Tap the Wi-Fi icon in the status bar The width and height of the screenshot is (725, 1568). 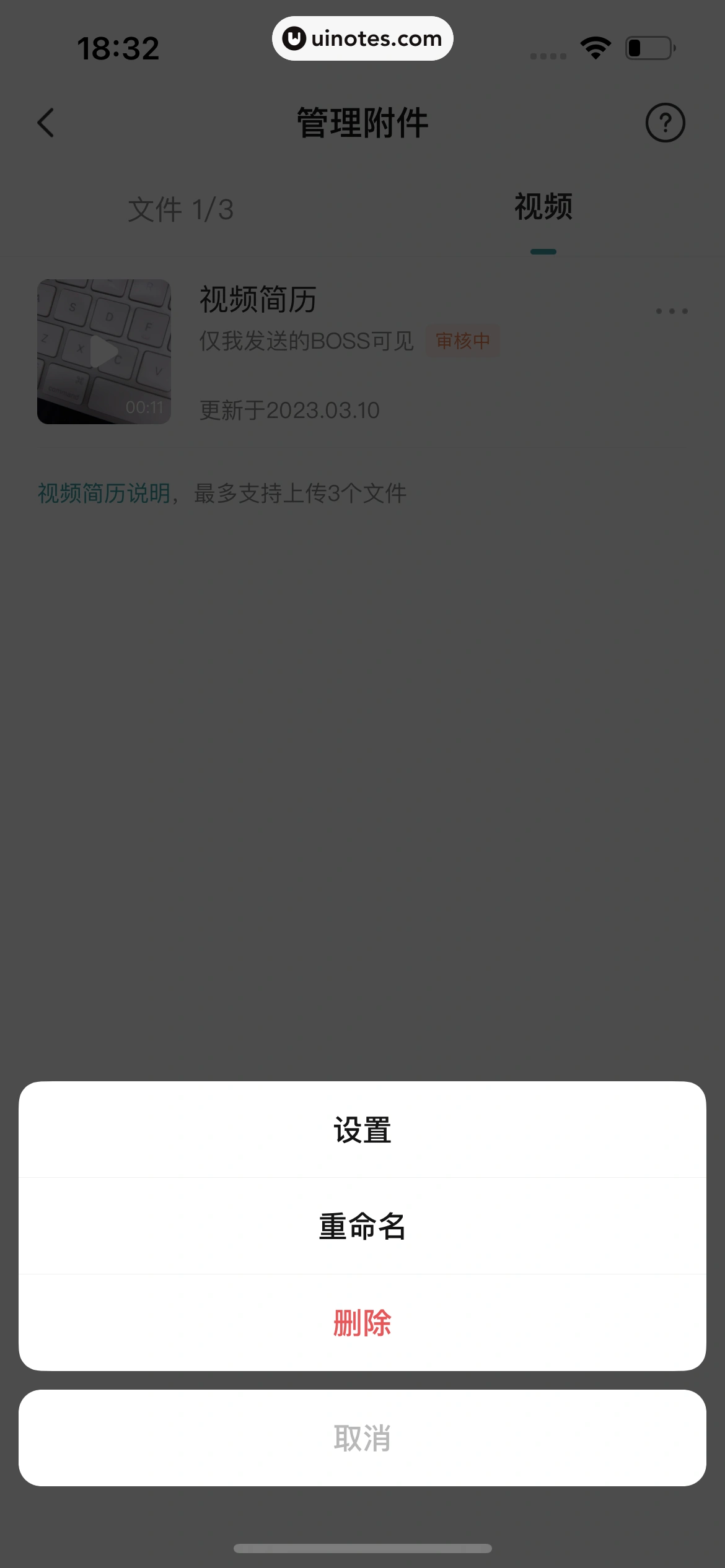(x=594, y=46)
